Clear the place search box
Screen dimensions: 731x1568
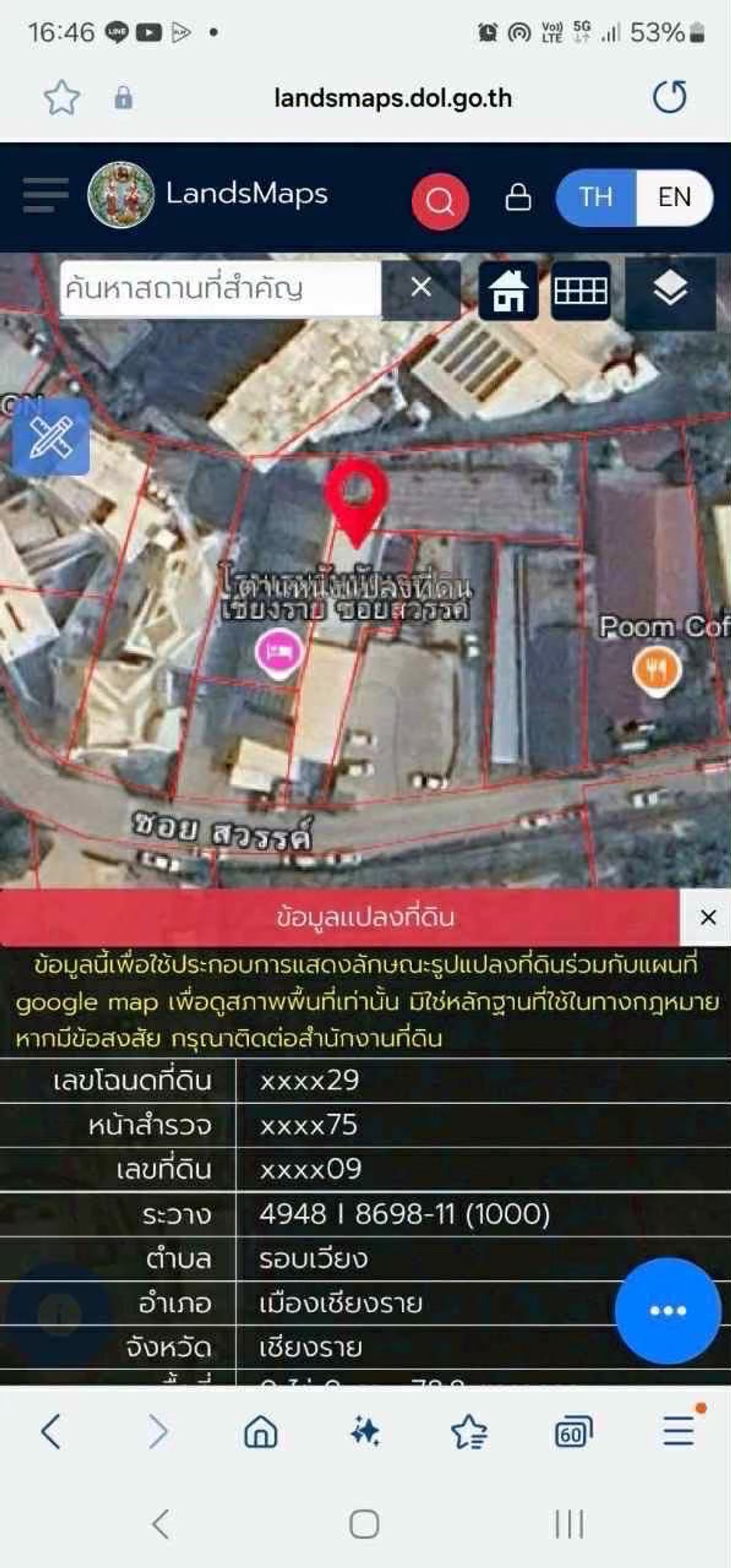pyautogui.click(x=420, y=287)
